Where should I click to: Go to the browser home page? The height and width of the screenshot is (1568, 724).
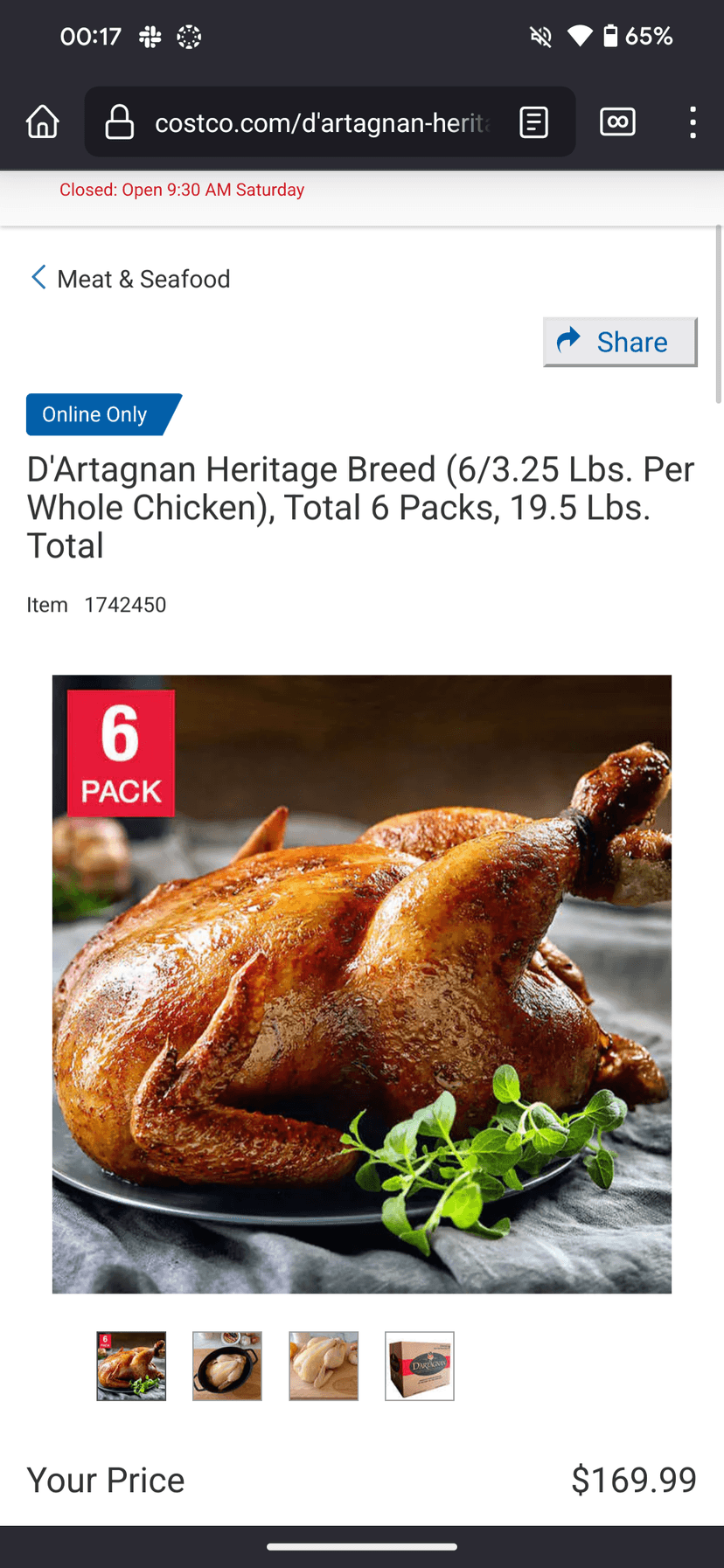[x=42, y=122]
